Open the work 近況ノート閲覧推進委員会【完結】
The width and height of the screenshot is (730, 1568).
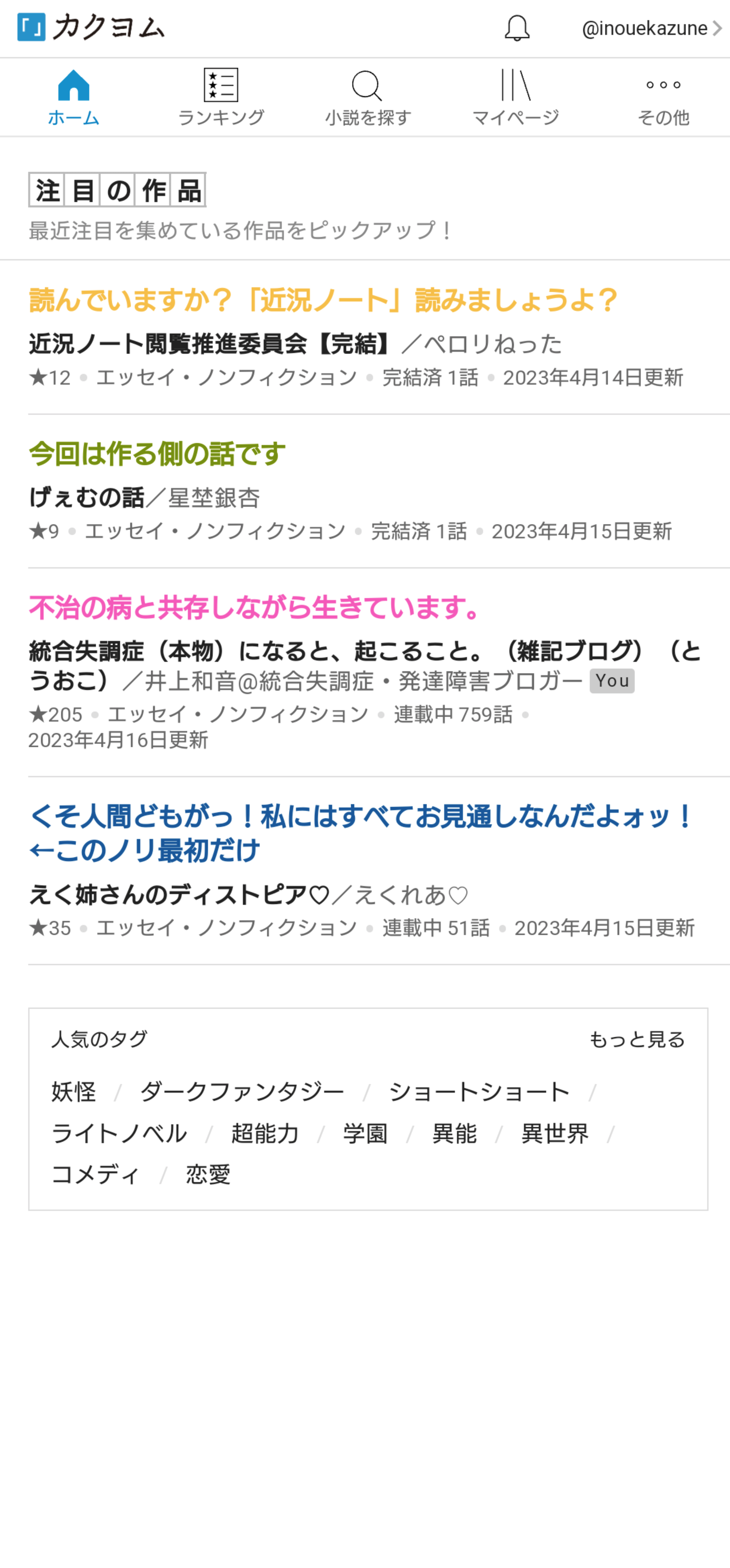210,345
